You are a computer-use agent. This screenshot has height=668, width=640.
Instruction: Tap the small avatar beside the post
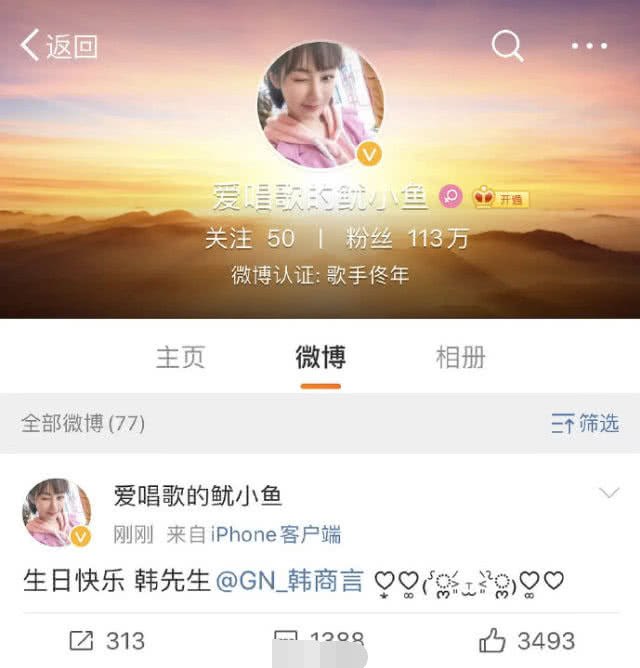(x=57, y=512)
